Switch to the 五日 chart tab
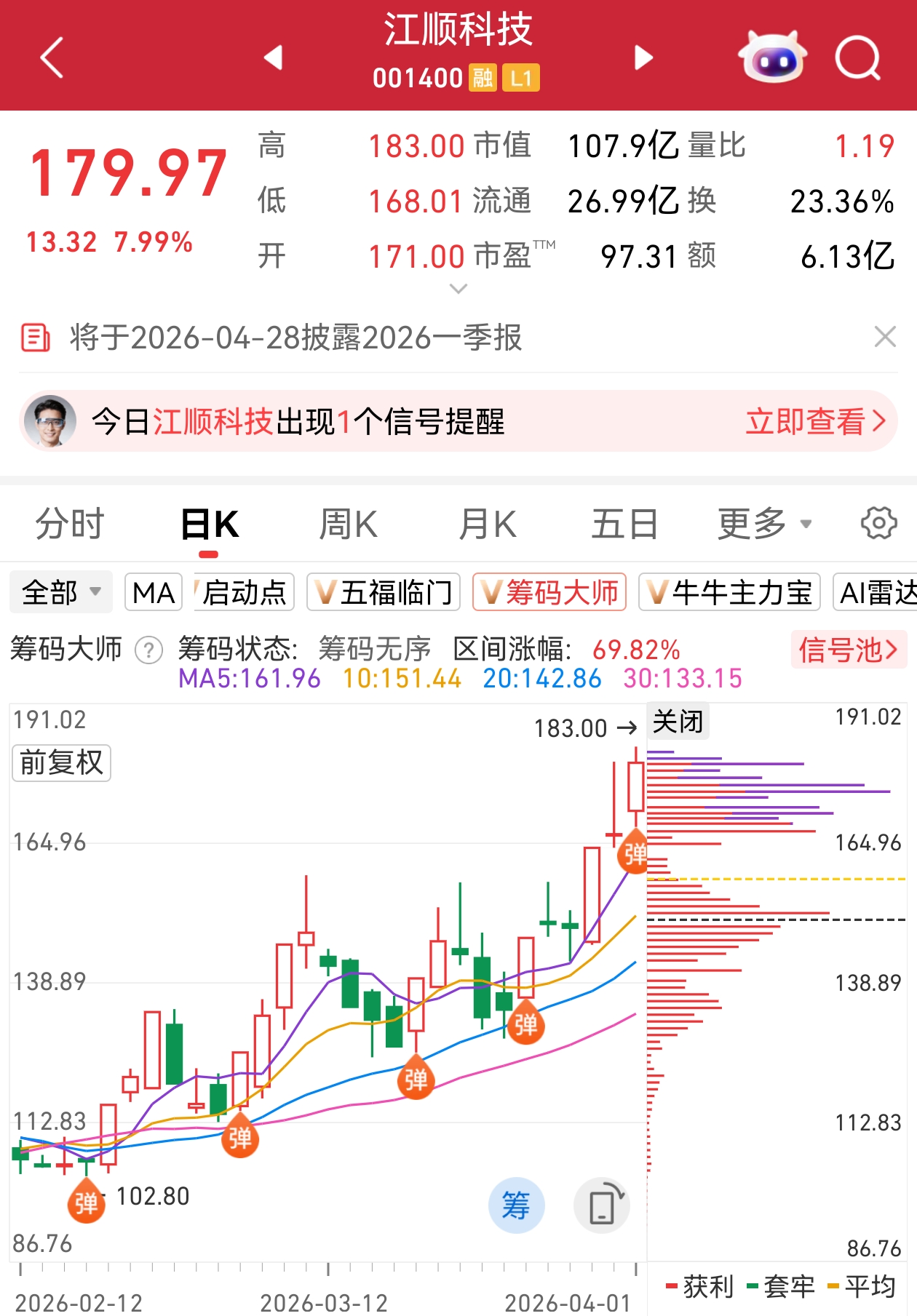The height and width of the screenshot is (1316, 917). click(x=624, y=524)
